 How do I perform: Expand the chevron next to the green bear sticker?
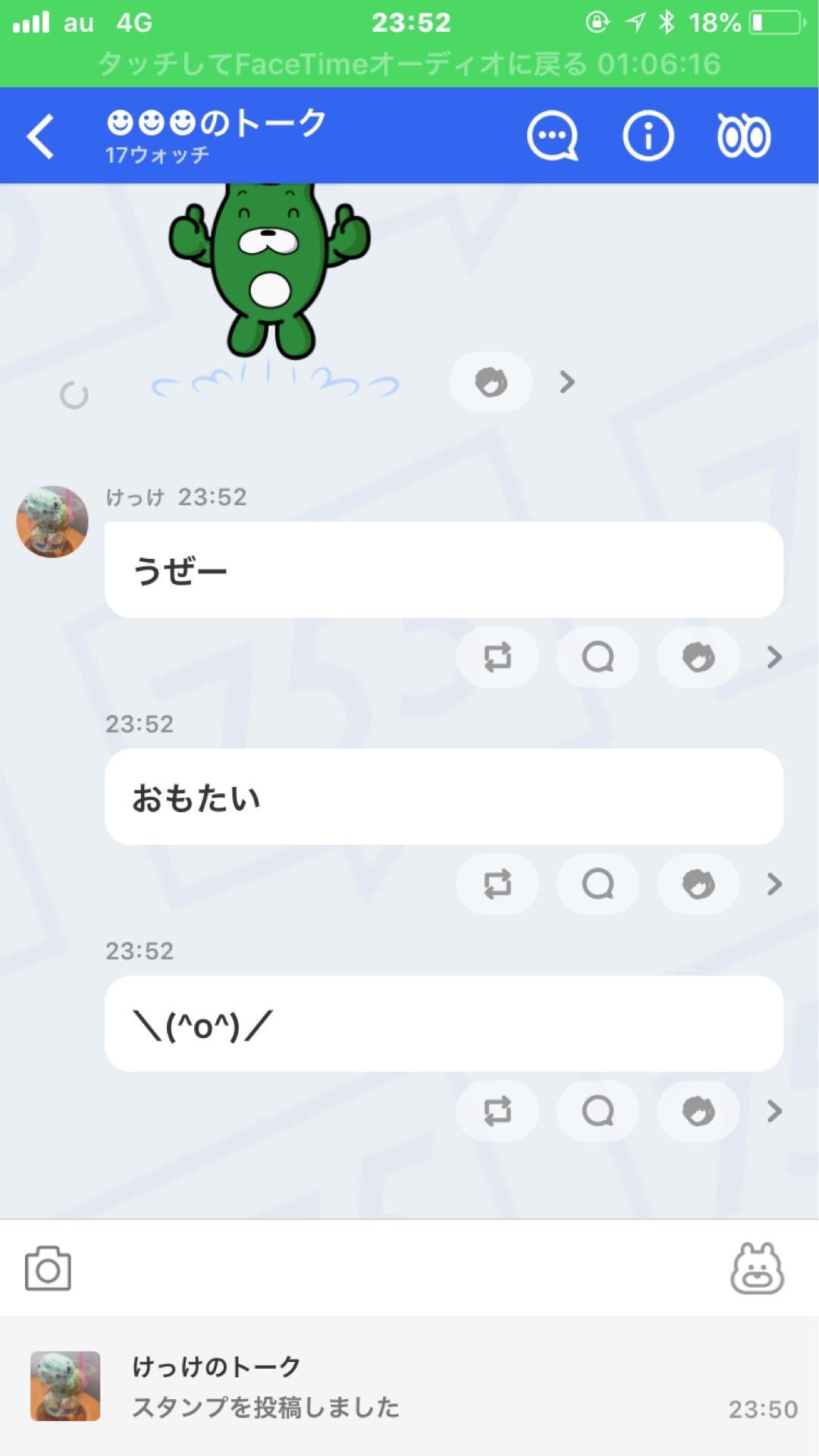(x=566, y=383)
